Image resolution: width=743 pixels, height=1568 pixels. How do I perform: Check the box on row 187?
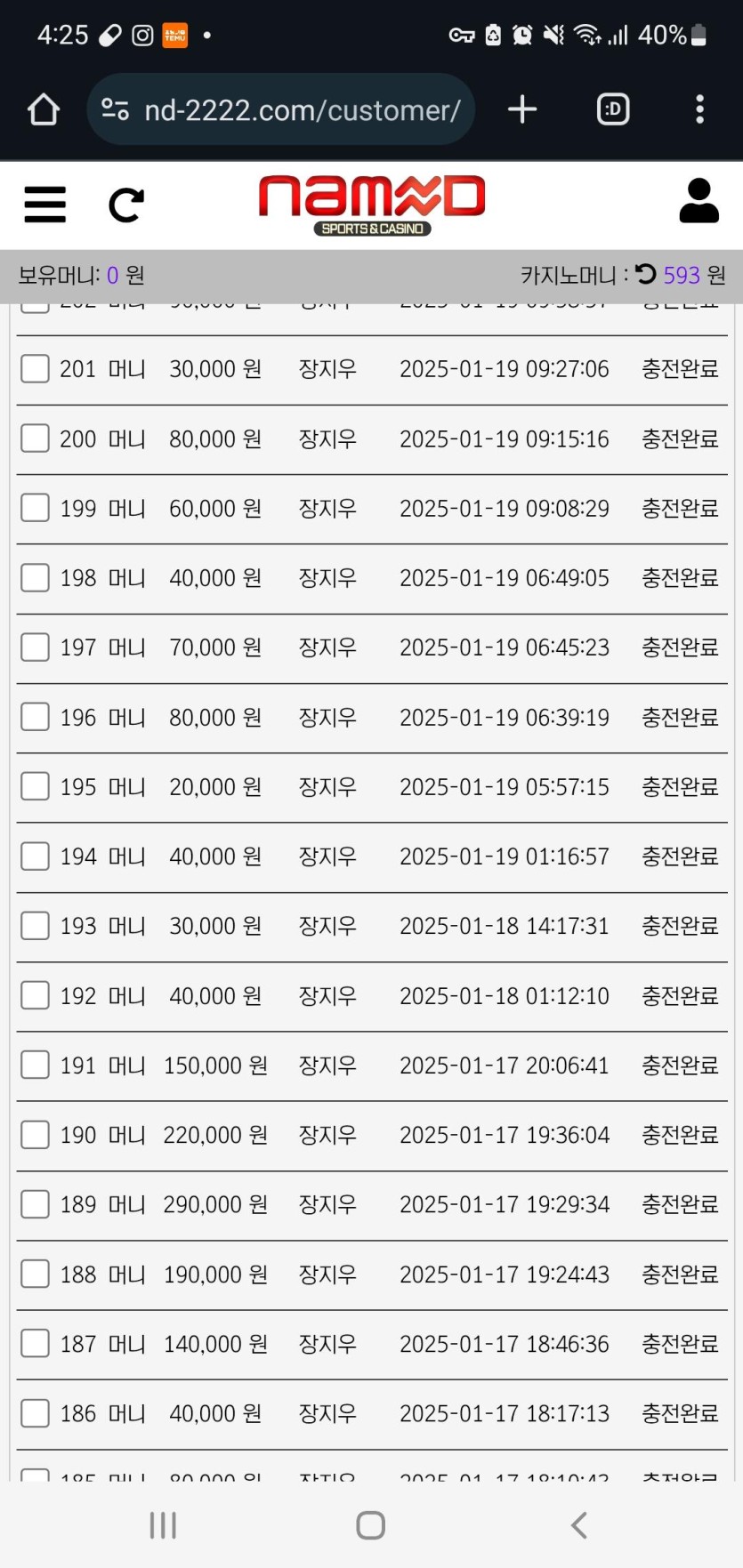click(35, 1343)
